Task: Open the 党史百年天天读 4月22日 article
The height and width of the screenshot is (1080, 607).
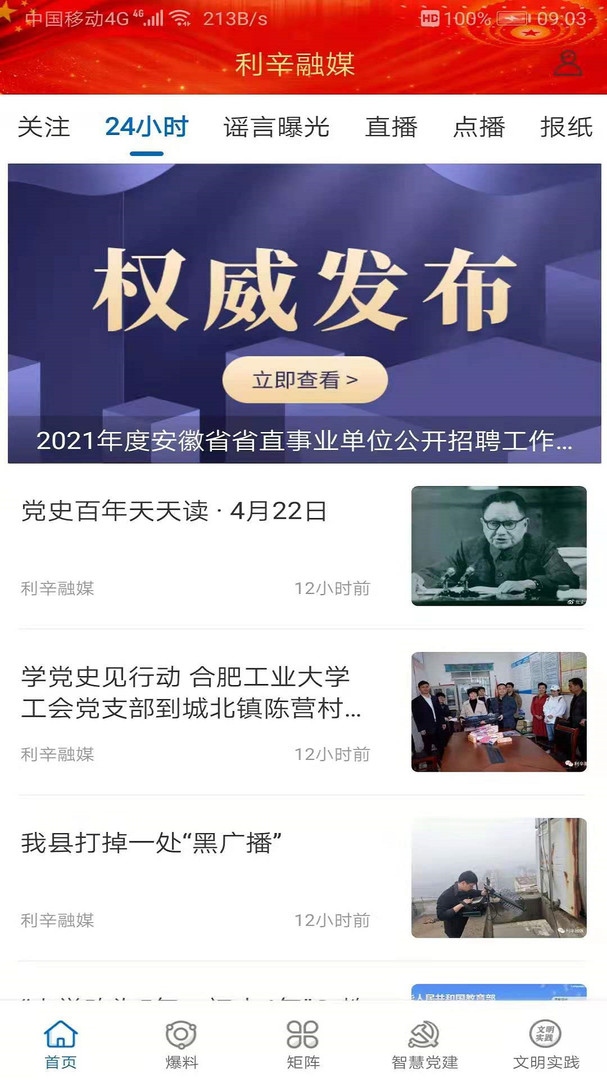Action: click(x=175, y=512)
